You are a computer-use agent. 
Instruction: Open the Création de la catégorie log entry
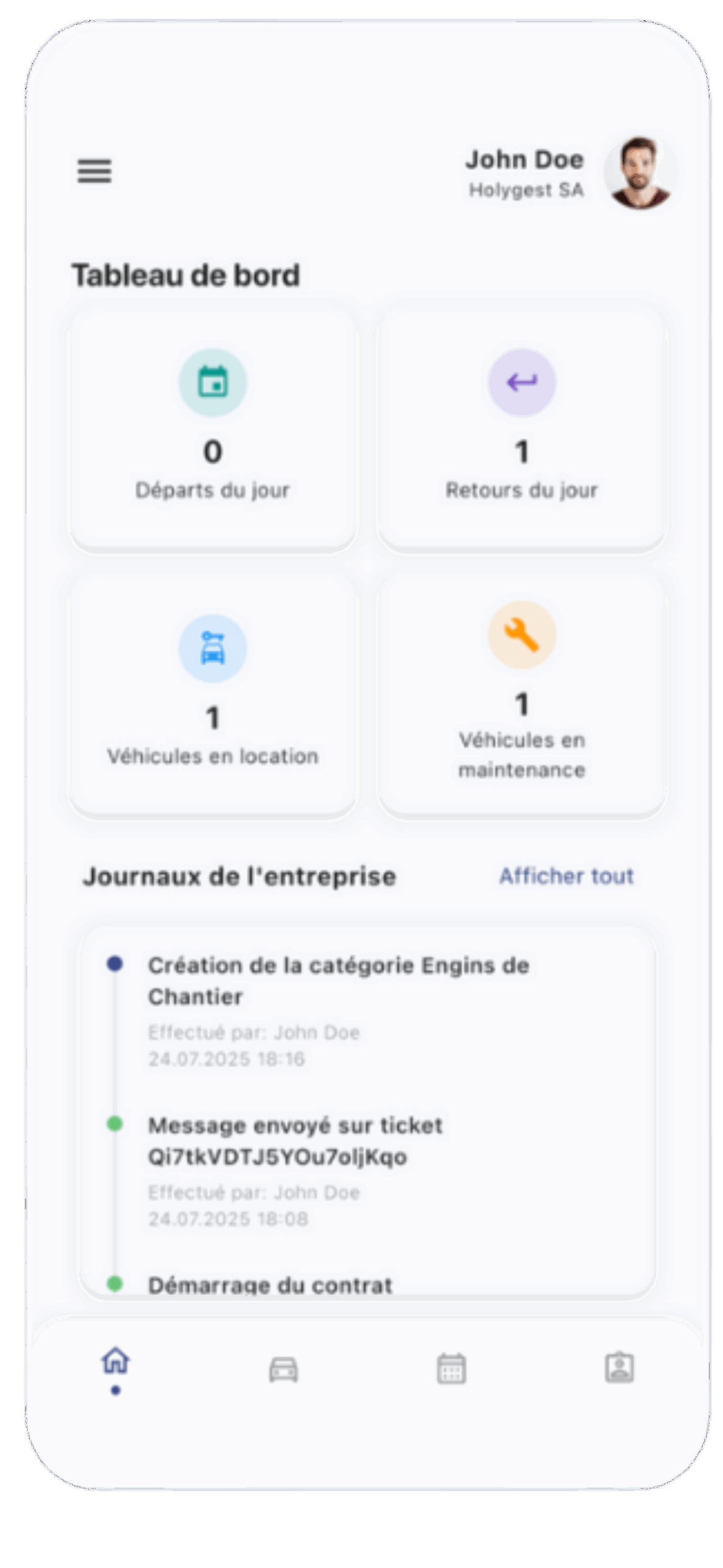339,981
